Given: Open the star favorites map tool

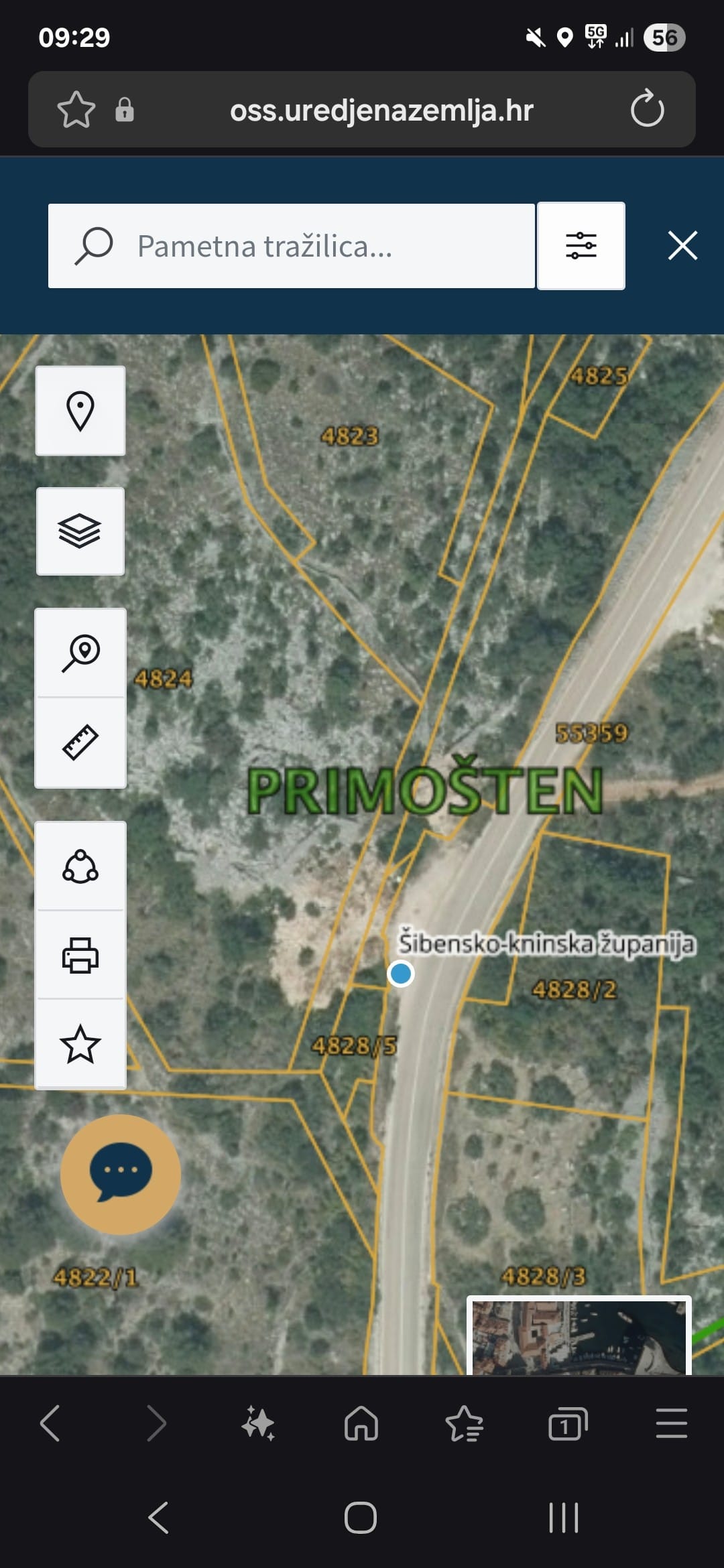Looking at the screenshot, I should click(80, 1043).
